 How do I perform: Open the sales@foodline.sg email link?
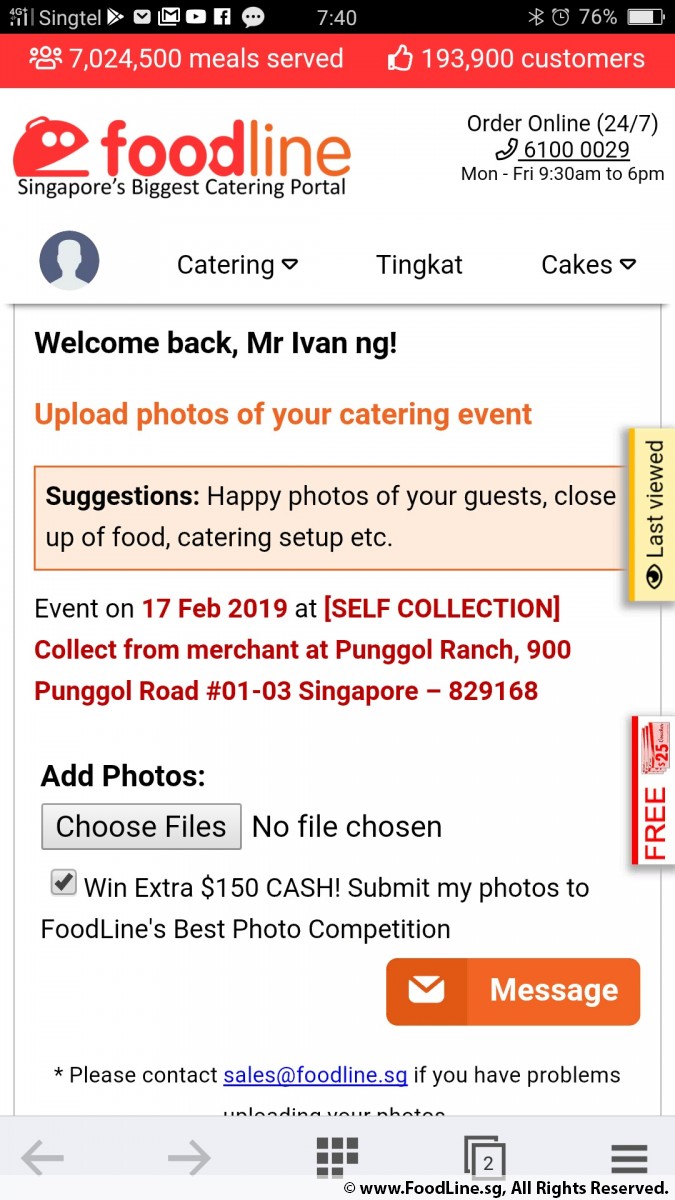coord(315,1076)
